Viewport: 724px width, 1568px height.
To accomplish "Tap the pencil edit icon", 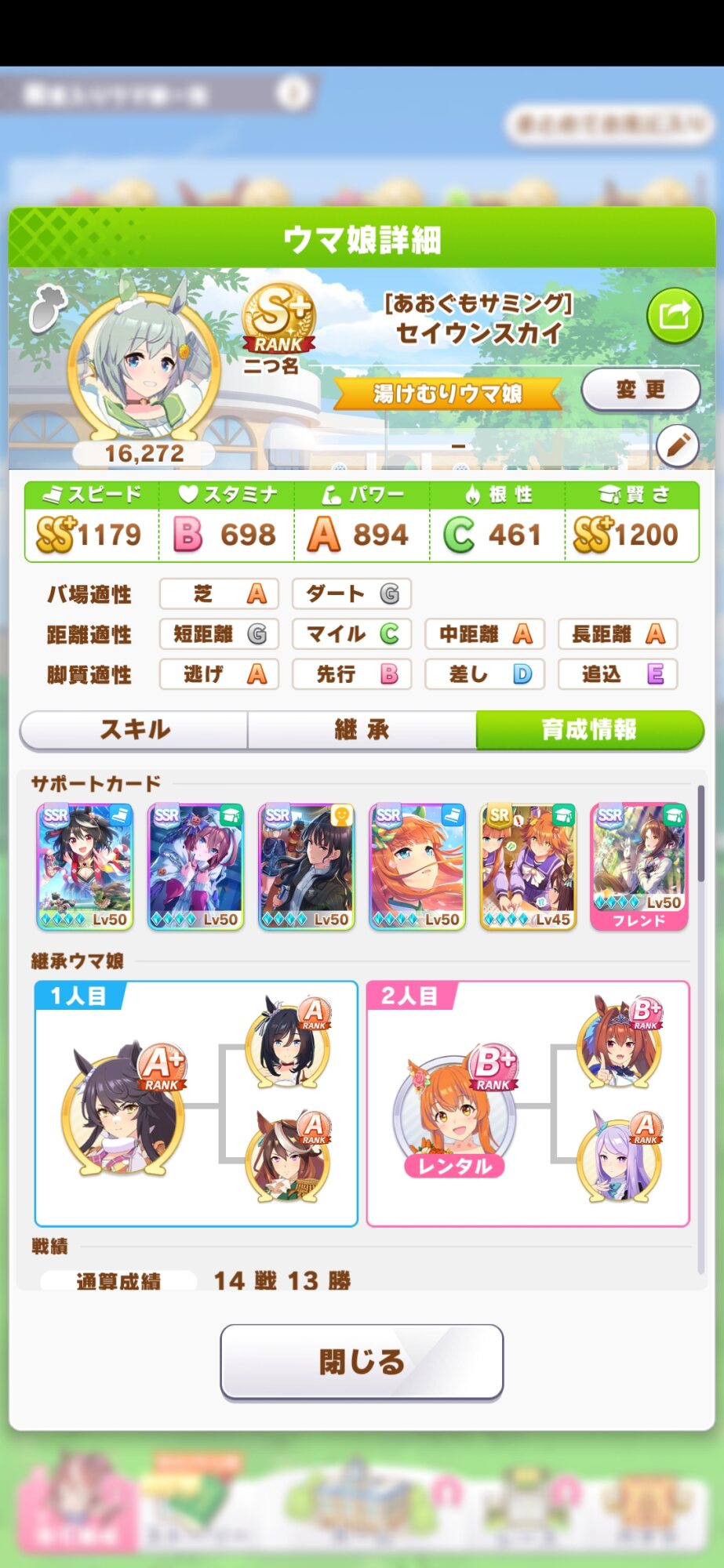I will 677,446.
